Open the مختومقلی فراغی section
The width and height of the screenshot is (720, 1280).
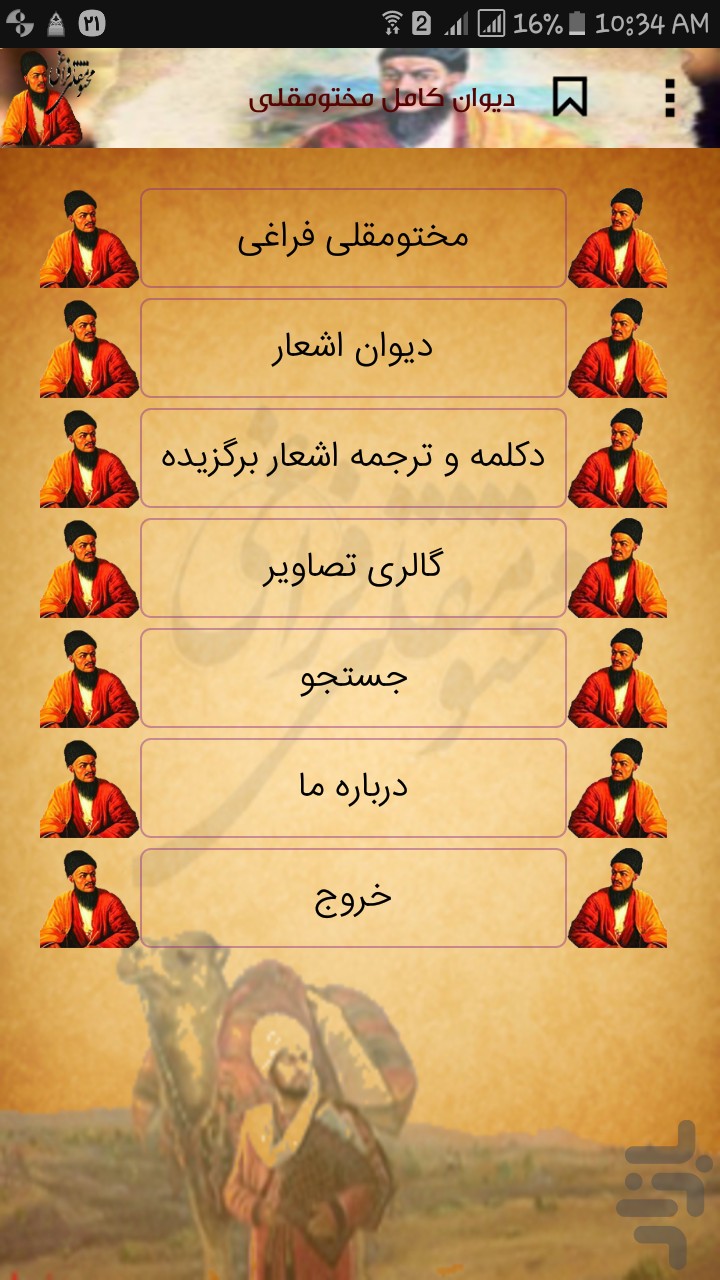click(353, 238)
